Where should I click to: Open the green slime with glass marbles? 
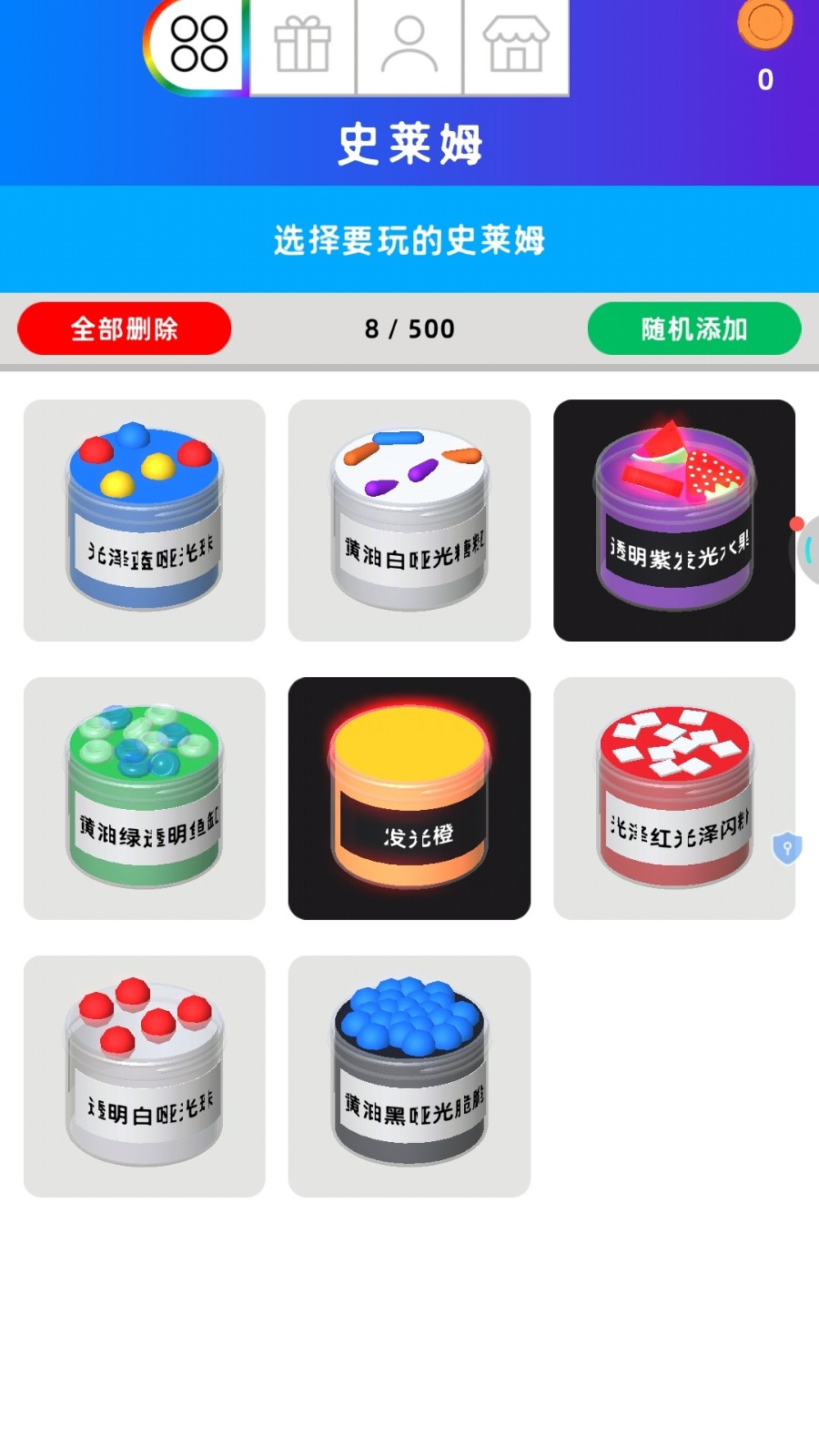(143, 798)
